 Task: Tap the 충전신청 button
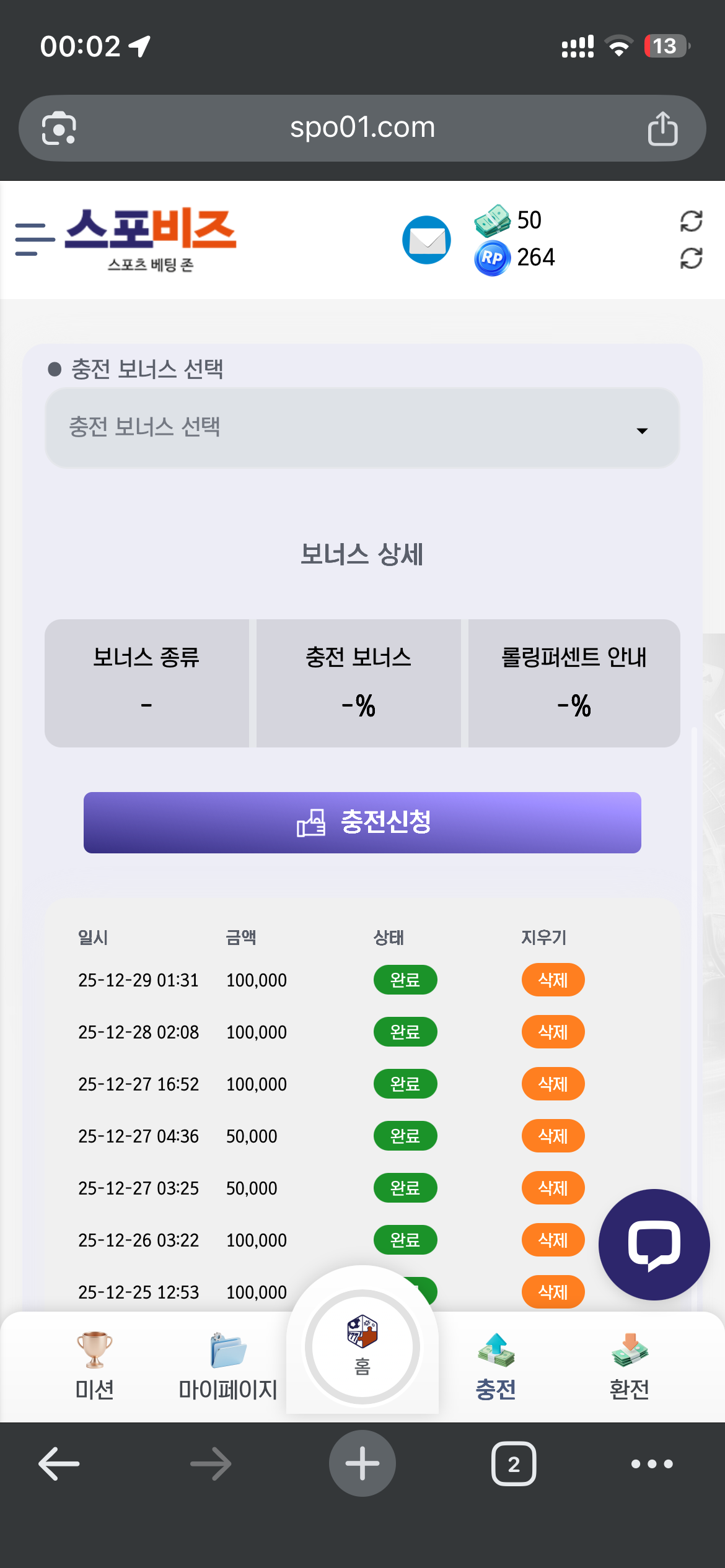[362, 822]
